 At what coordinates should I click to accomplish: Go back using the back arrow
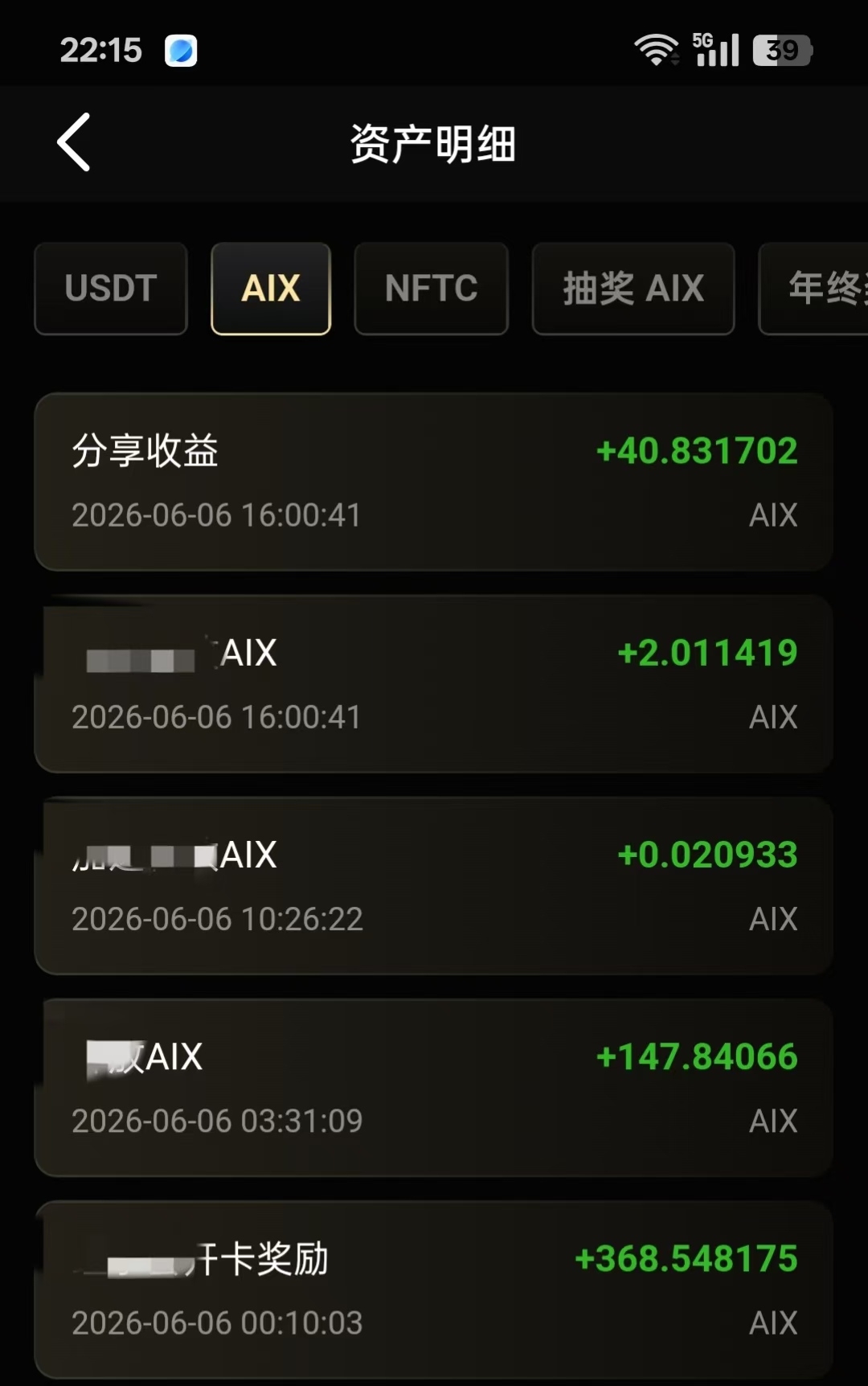point(74,142)
